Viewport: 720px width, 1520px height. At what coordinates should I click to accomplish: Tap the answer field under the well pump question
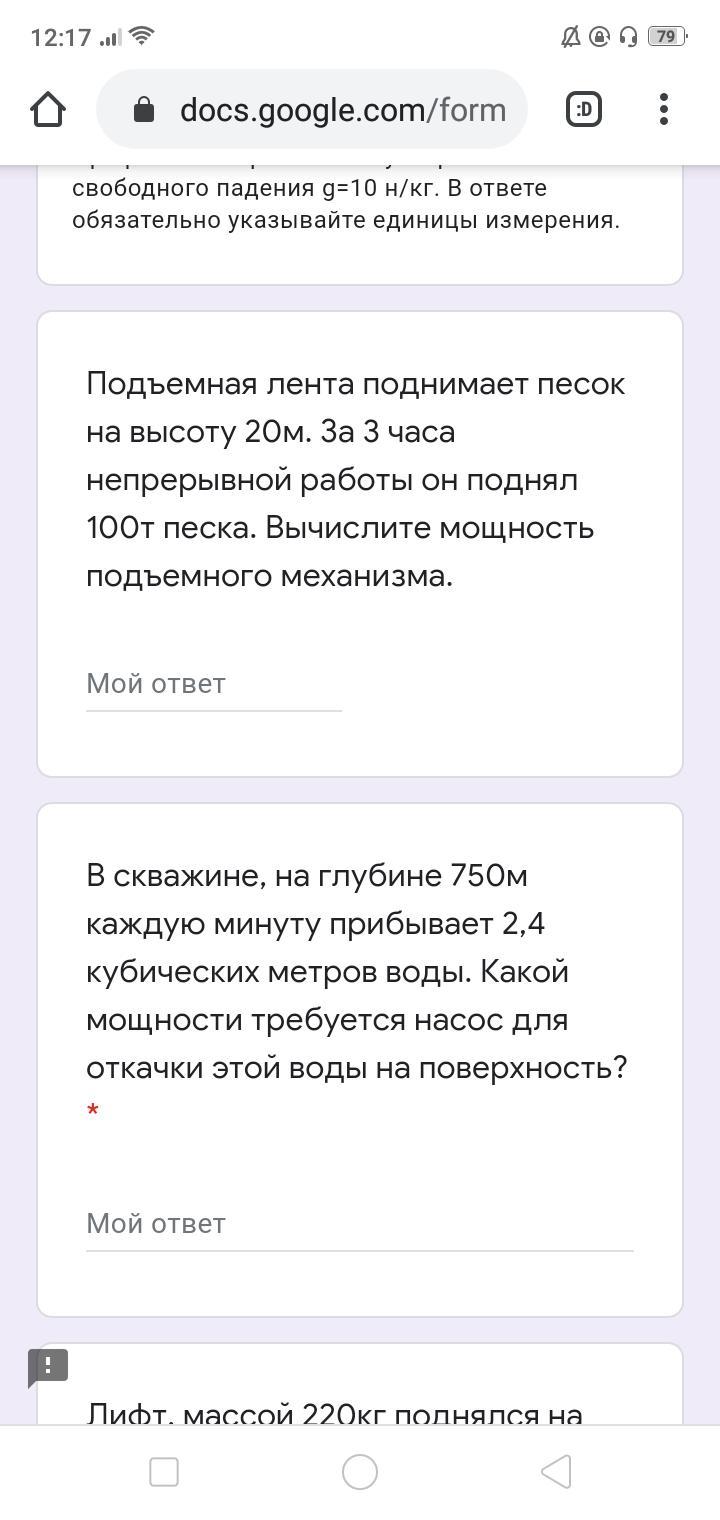359,1224
